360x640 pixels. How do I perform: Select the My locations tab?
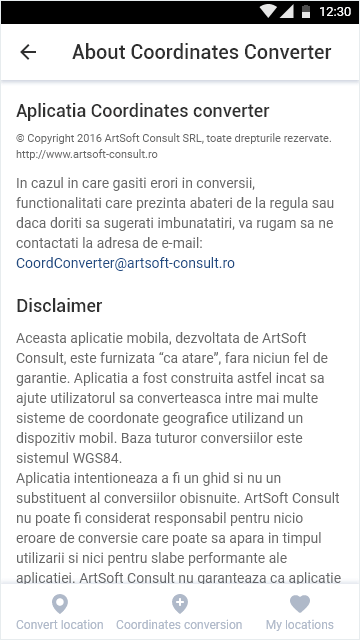coord(300,612)
